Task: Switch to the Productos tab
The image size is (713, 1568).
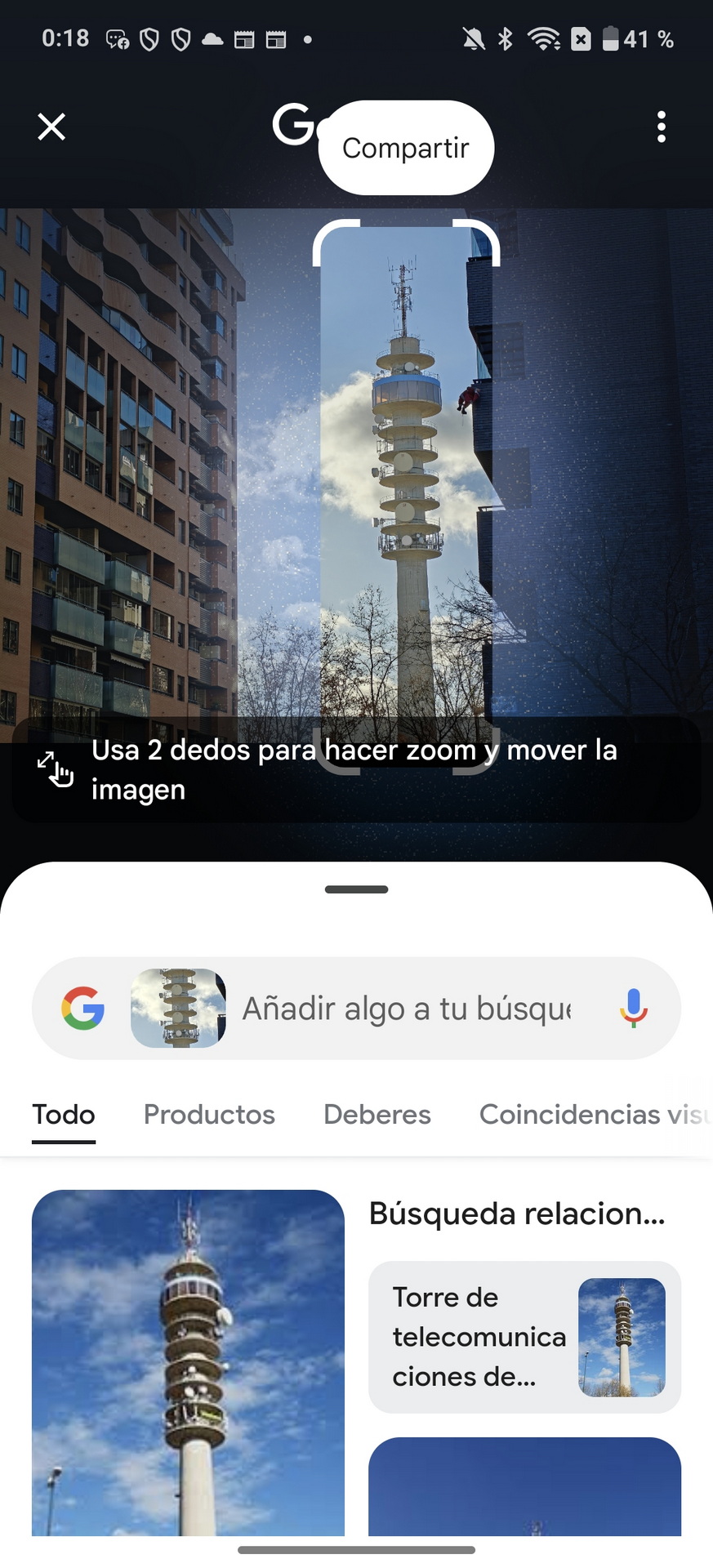Action: [x=209, y=1114]
